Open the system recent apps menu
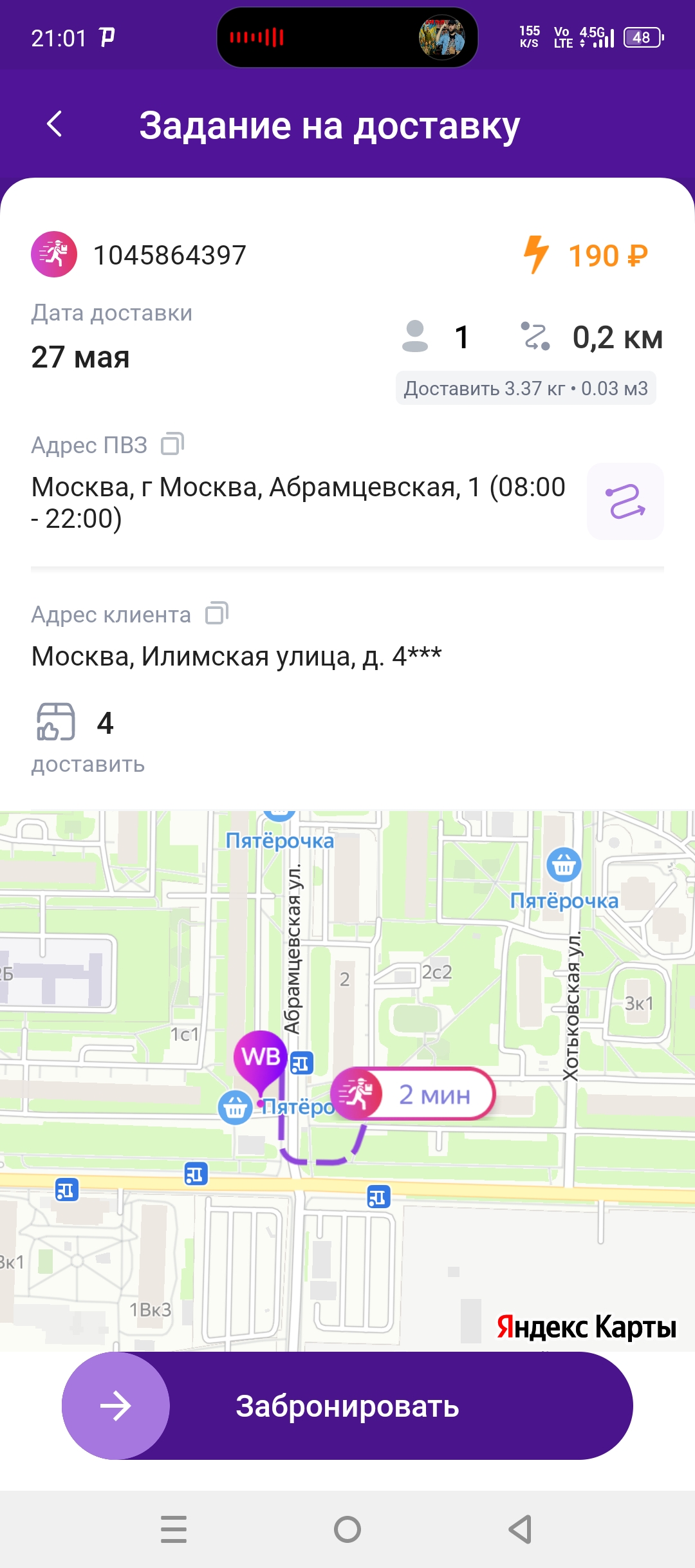Viewport: 695px width, 1568px height. pyautogui.click(x=174, y=1529)
